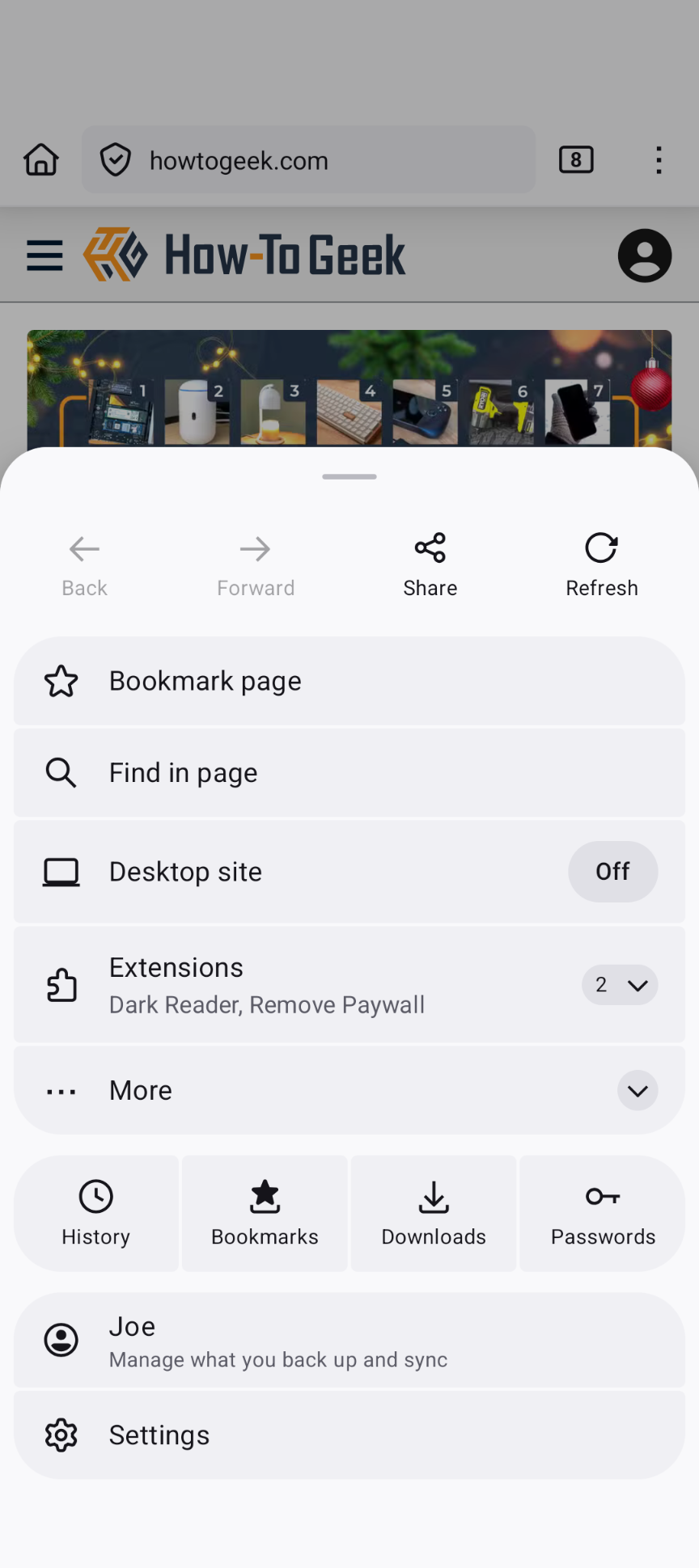Image resolution: width=699 pixels, height=1568 pixels.
Task: Tap the address bar showing howtogeek.com
Action: (x=307, y=159)
